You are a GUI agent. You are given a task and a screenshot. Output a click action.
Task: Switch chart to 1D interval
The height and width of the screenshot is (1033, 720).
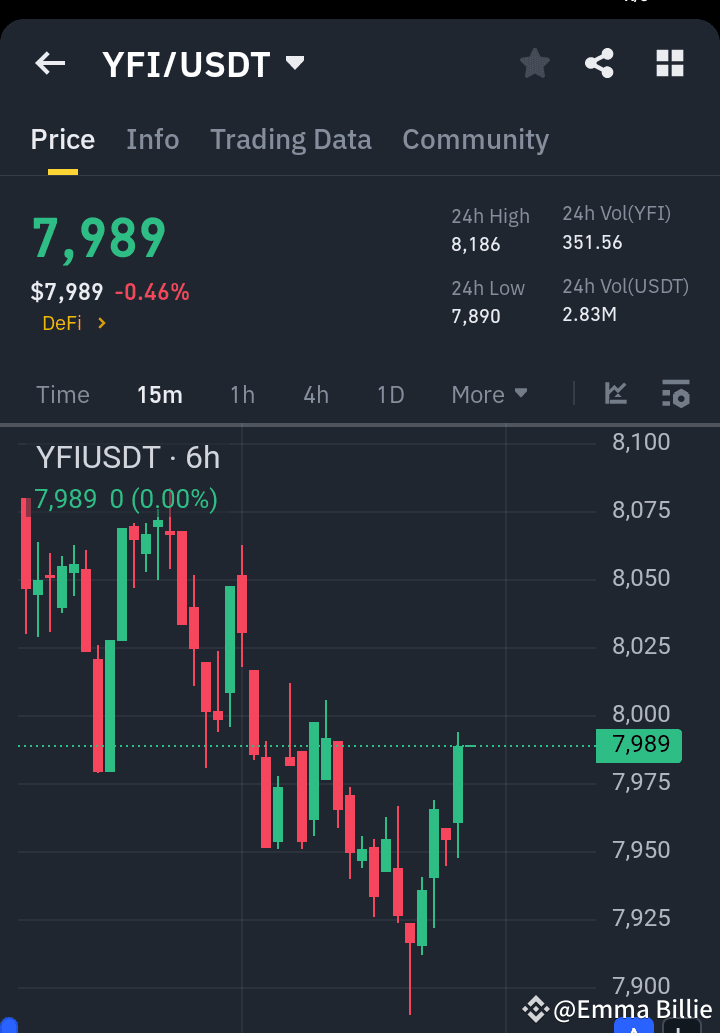[x=390, y=394]
